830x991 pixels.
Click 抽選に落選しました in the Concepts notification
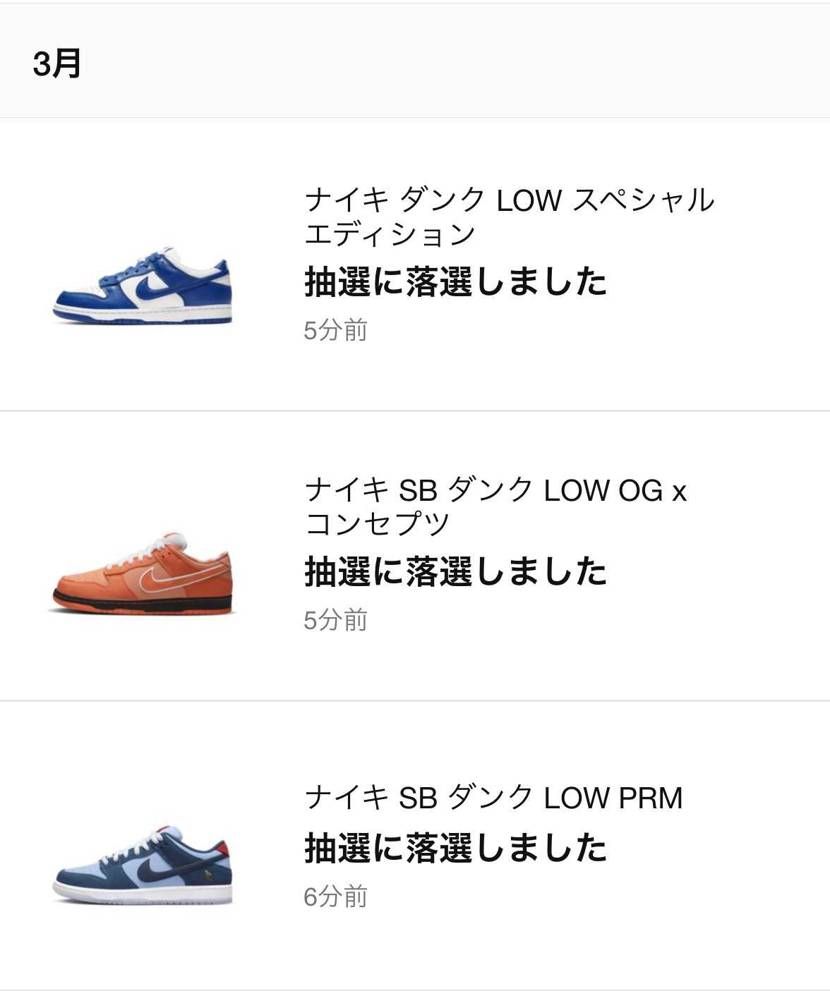tap(456, 574)
